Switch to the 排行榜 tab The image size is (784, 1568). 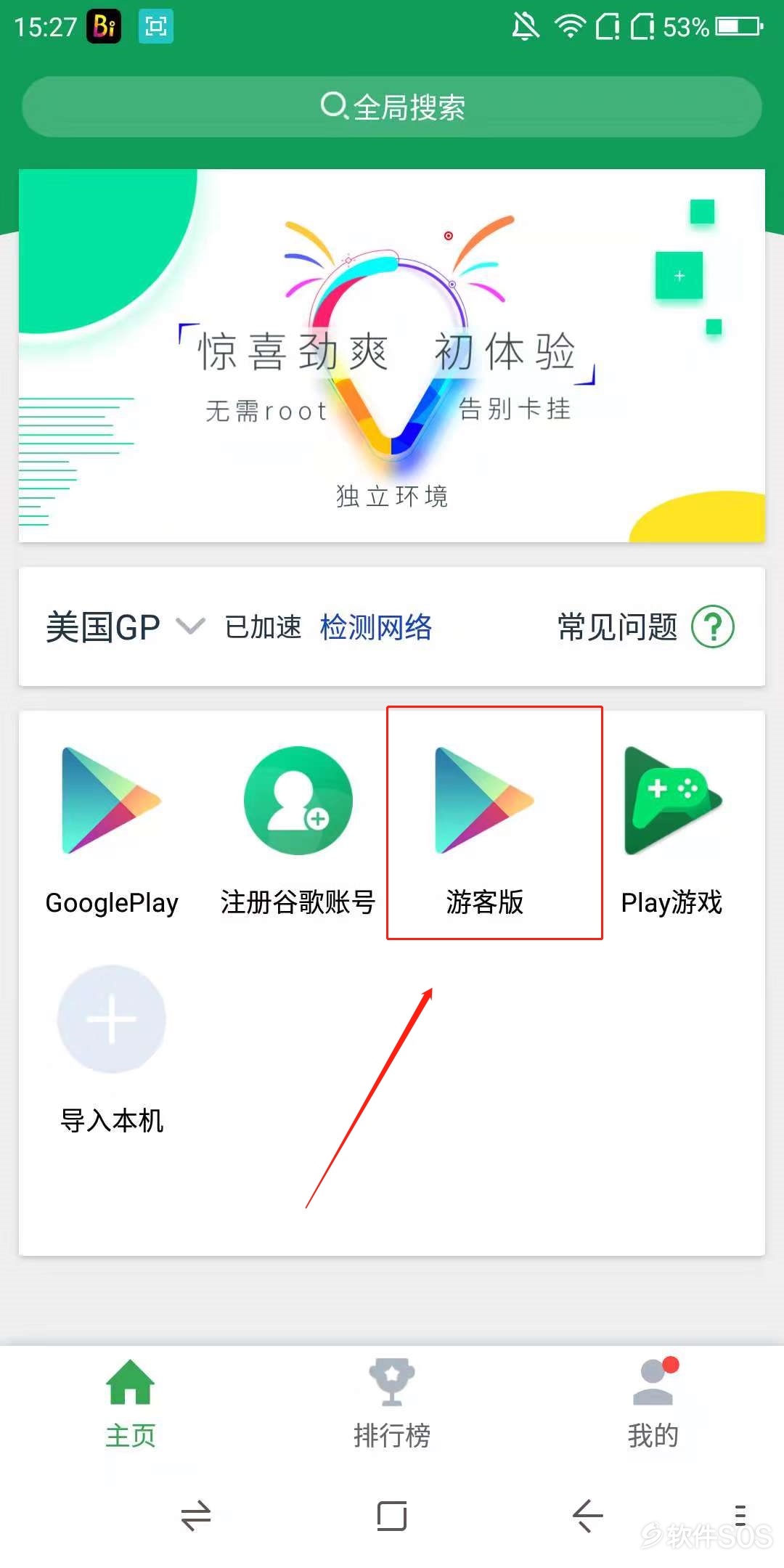pos(392,1402)
